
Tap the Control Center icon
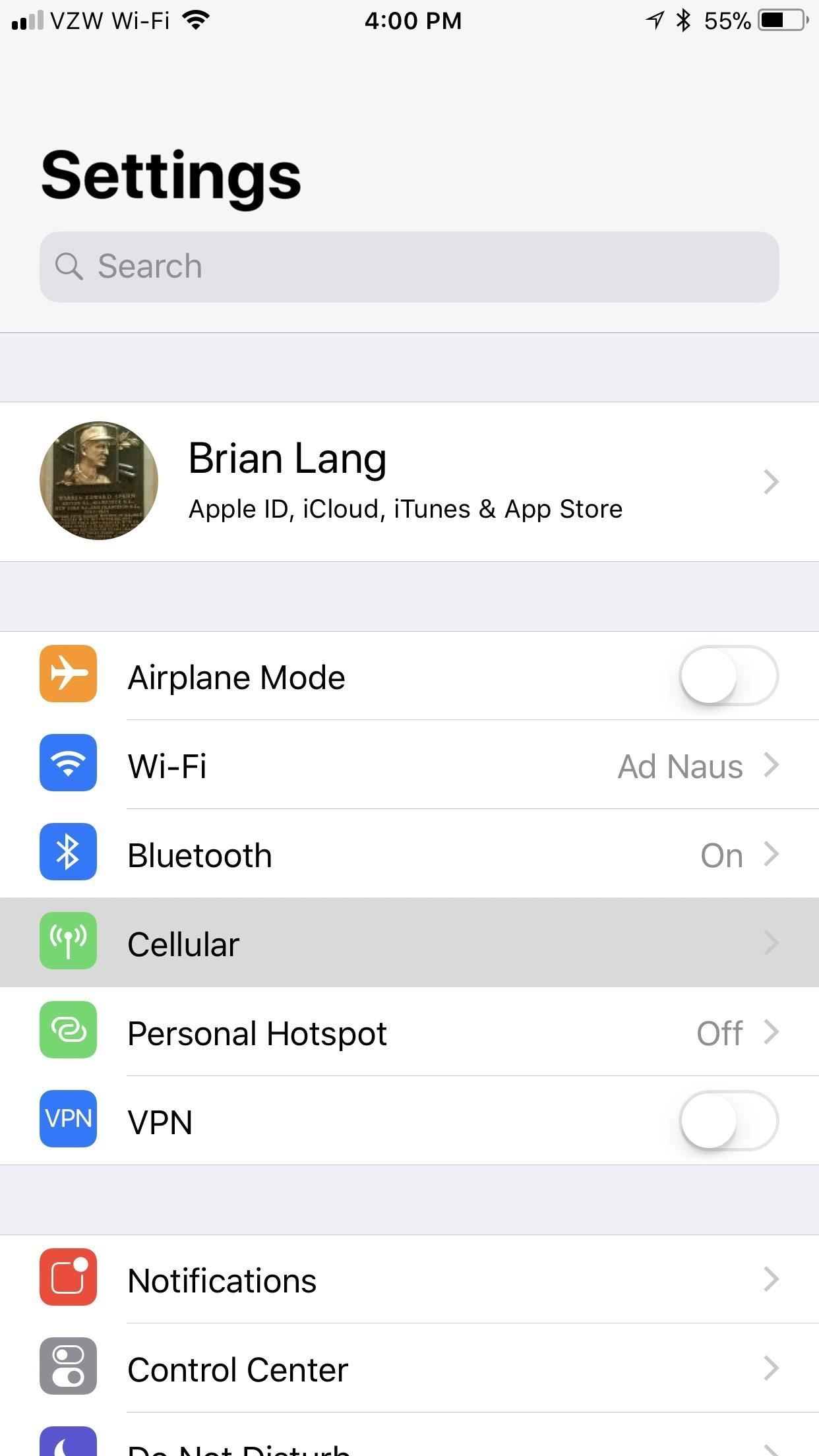[68, 1368]
